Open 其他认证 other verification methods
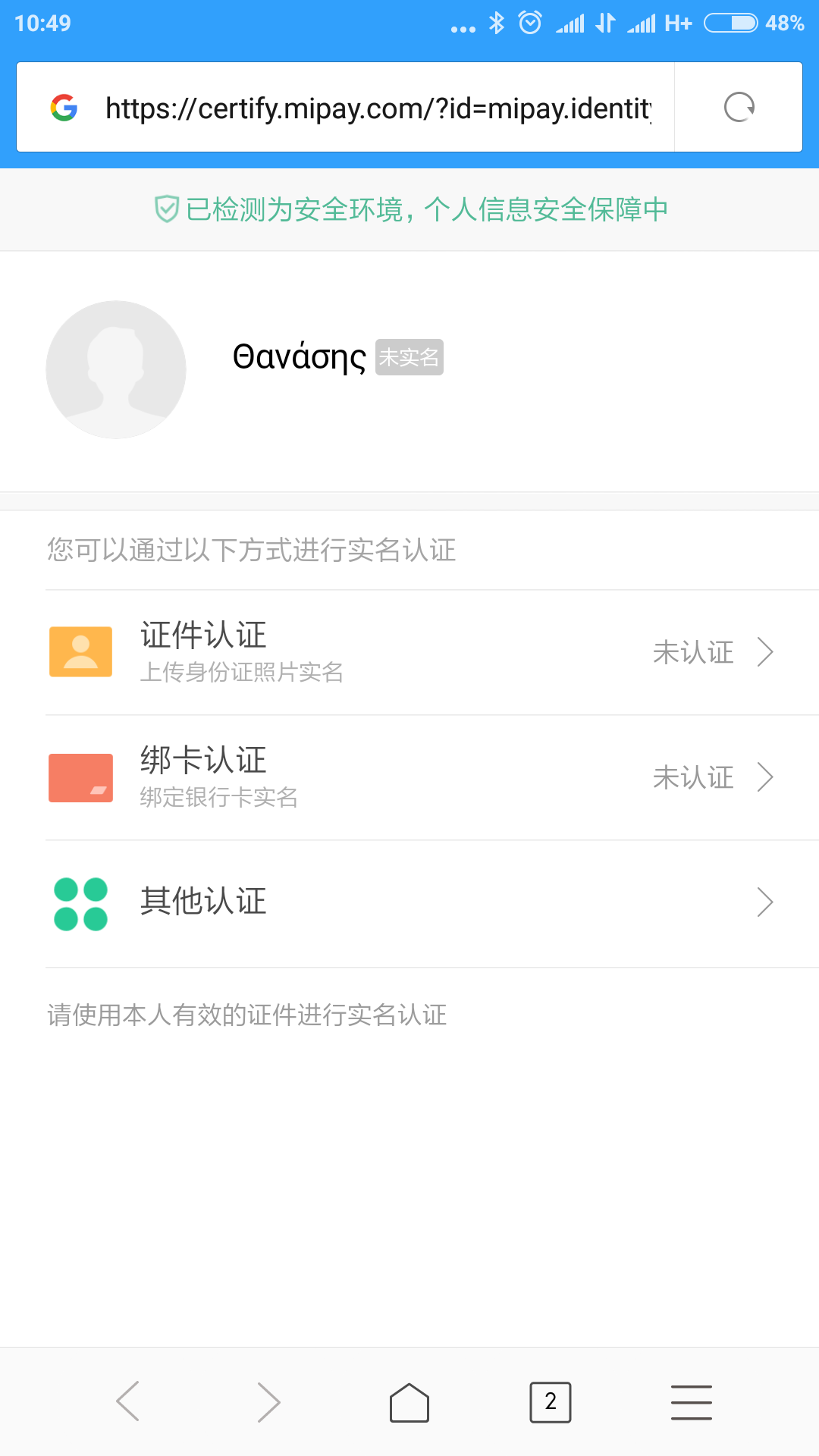The image size is (819, 1456). tap(409, 902)
